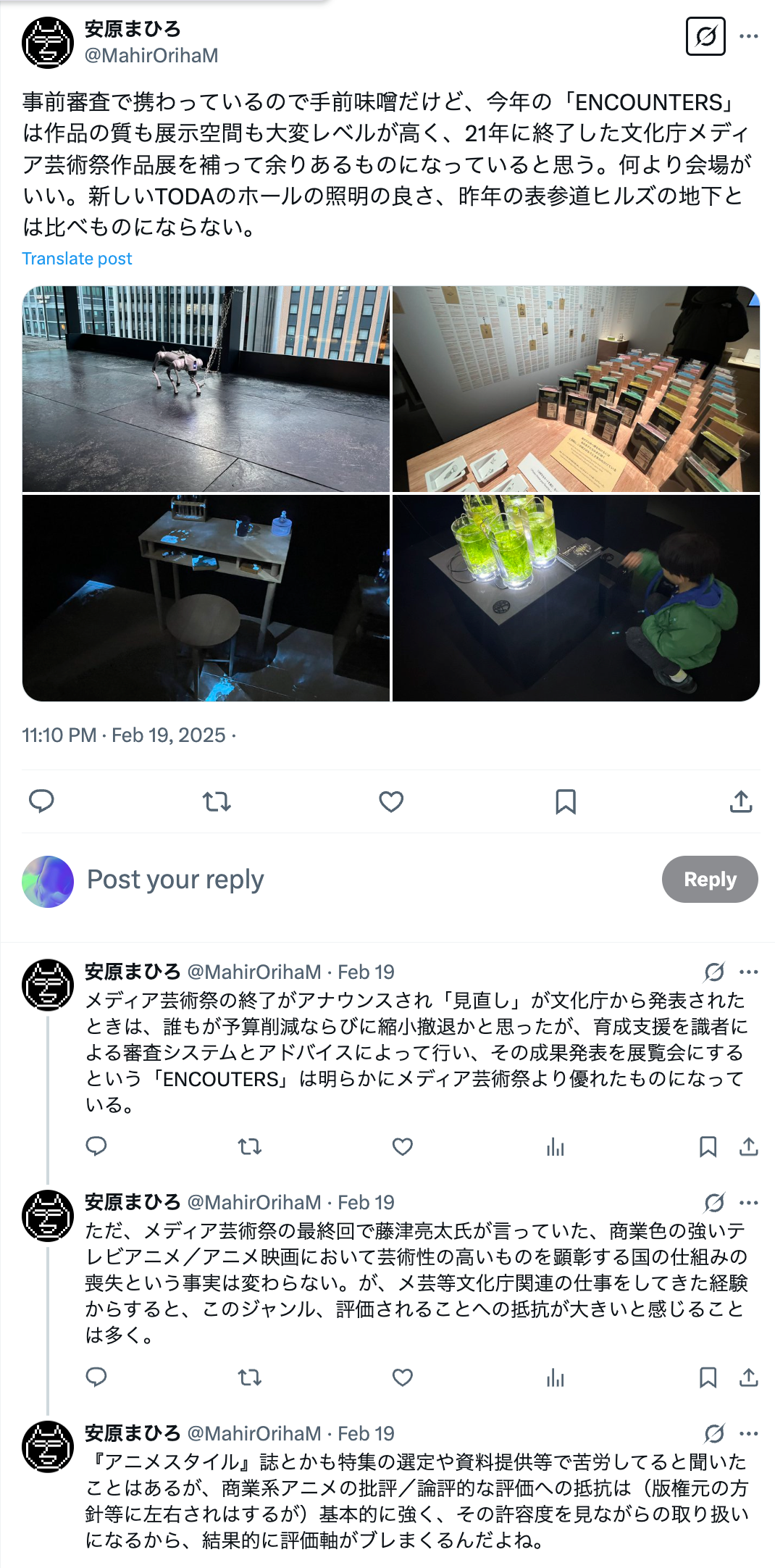Like the main post
Viewport: 775px width, 1568px height.
tap(391, 801)
